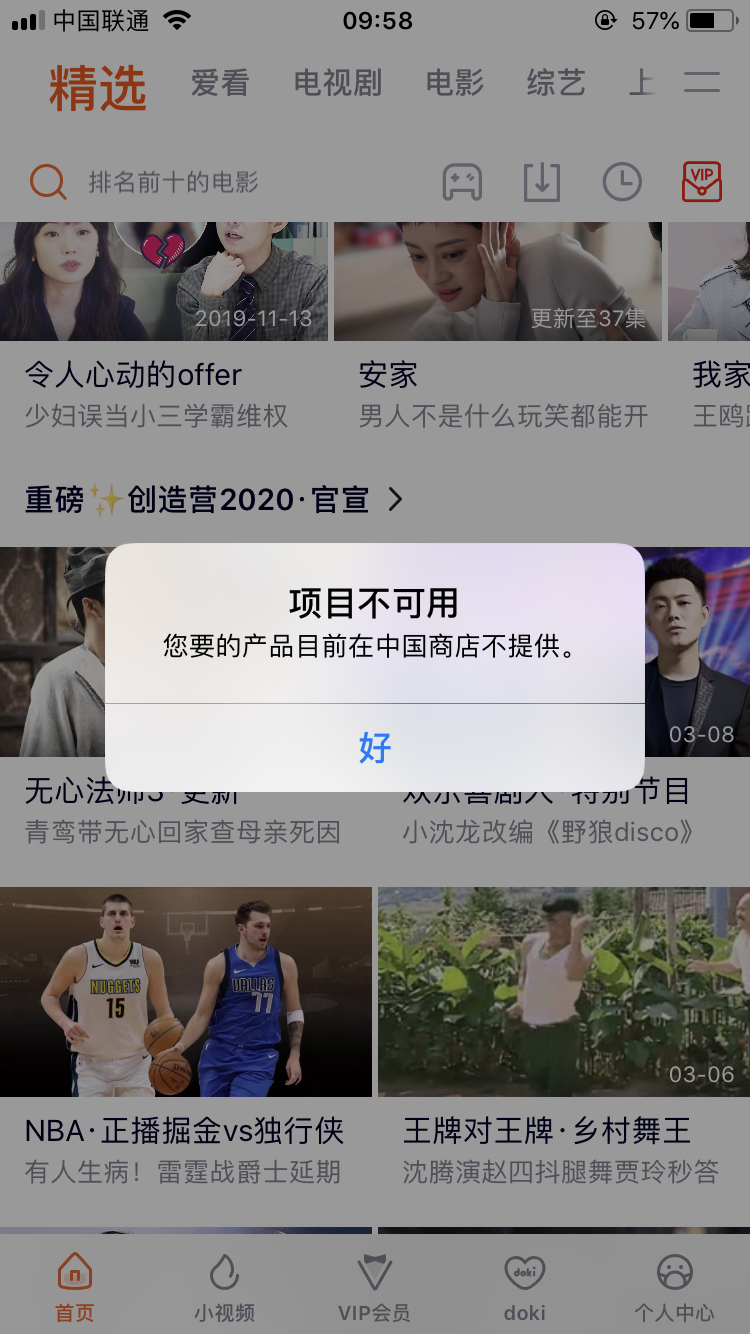Viewport: 750px width, 1334px height.
Task: Go to the doki tab
Action: tap(524, 1288)
